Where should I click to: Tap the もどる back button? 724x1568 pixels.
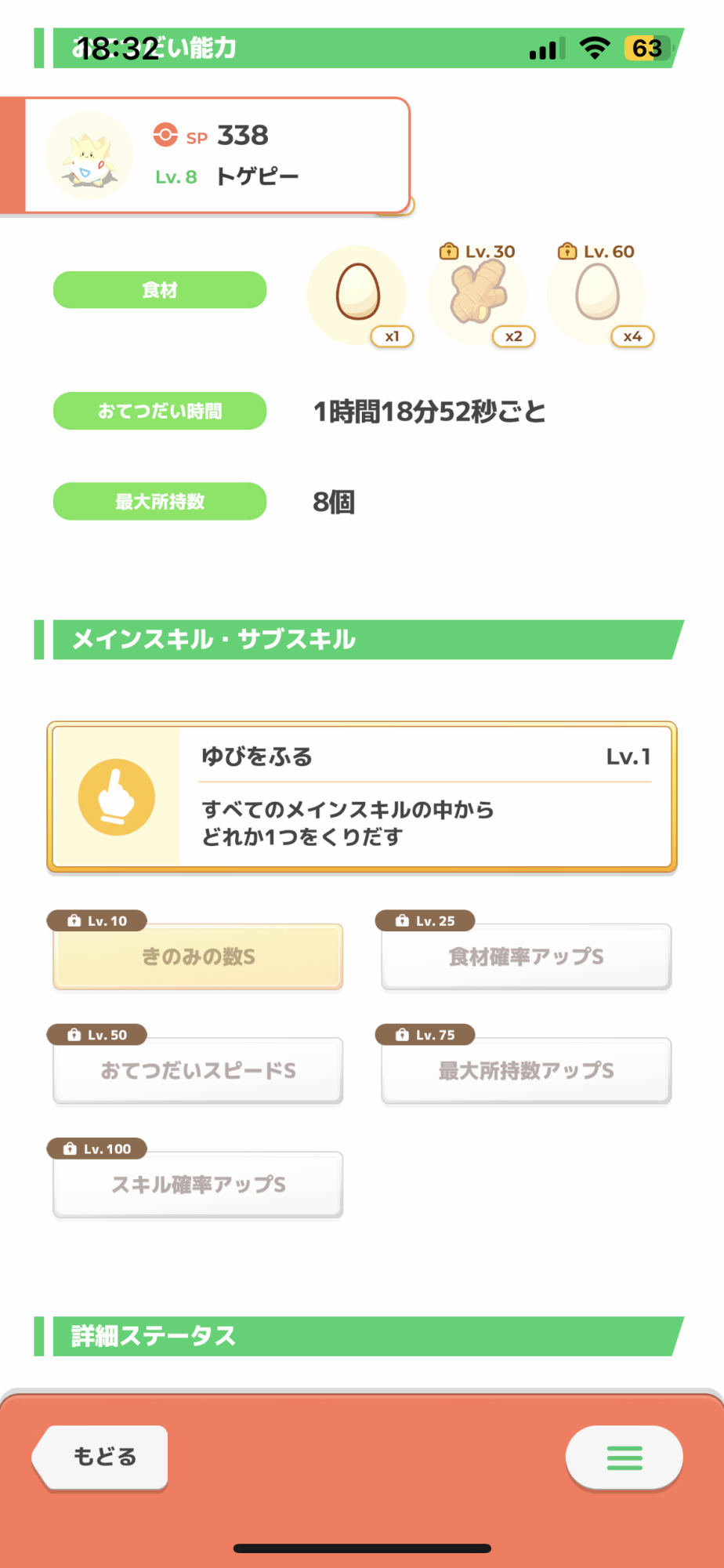(x=100, y=1457)
